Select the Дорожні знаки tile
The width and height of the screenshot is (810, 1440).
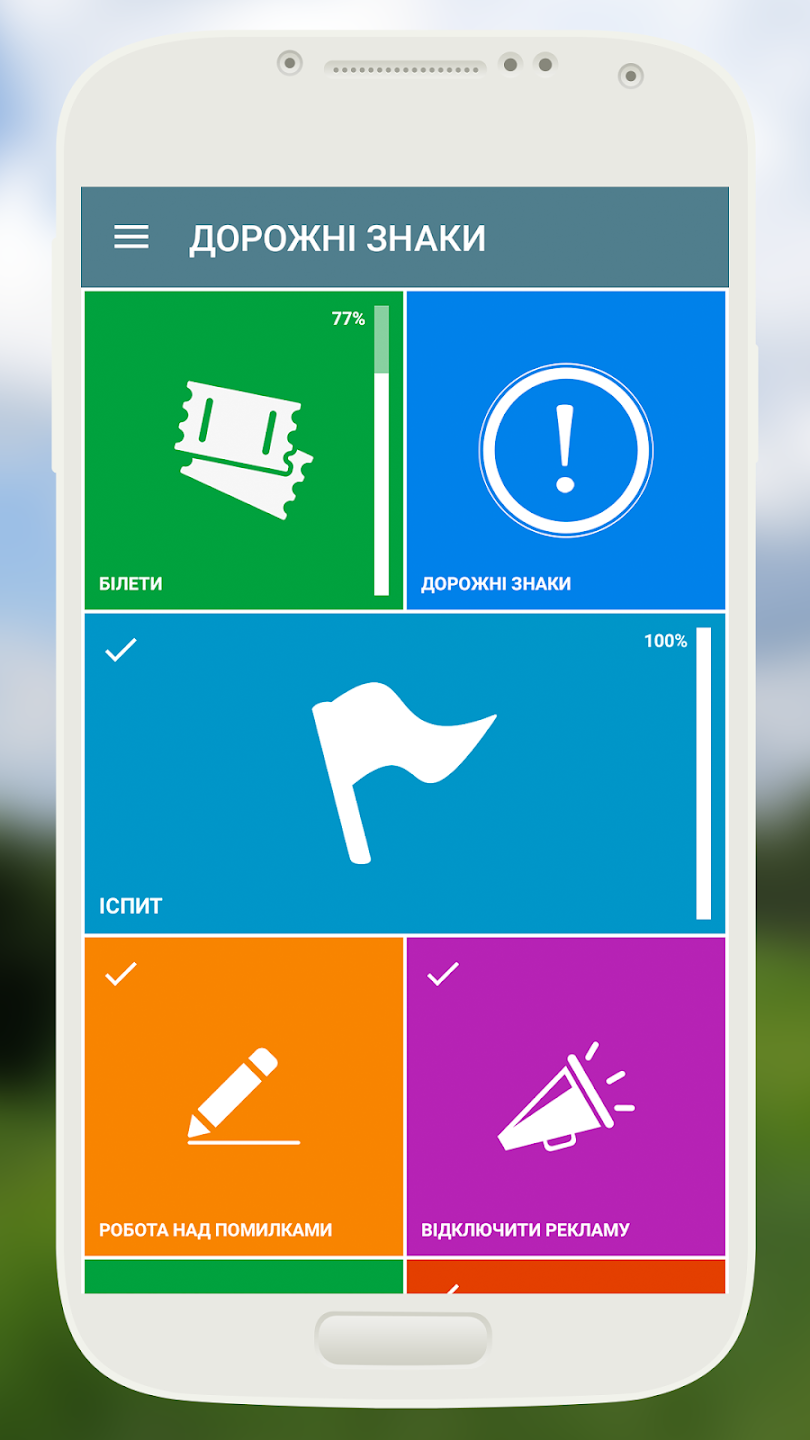pos(565,450)
